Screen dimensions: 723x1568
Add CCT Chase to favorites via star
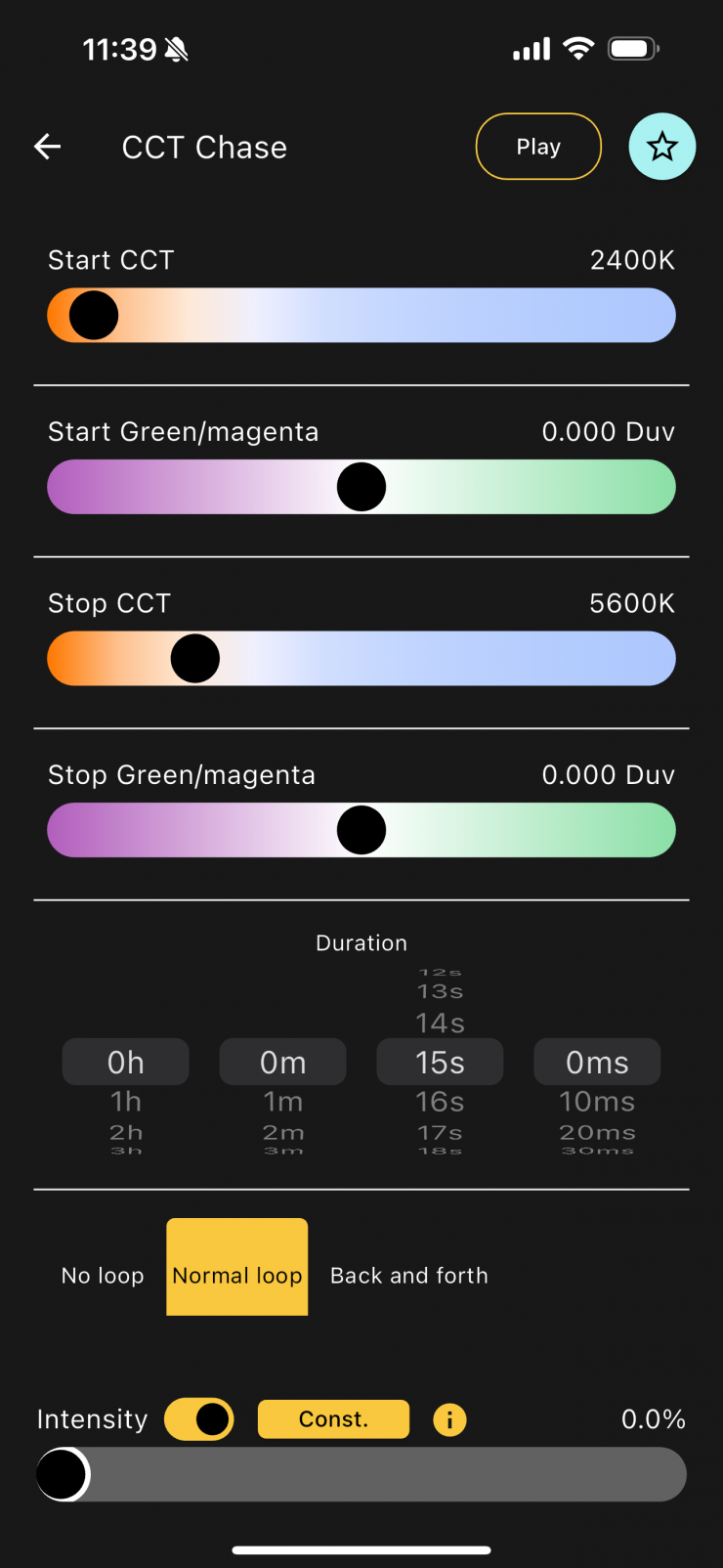[661, 147]
